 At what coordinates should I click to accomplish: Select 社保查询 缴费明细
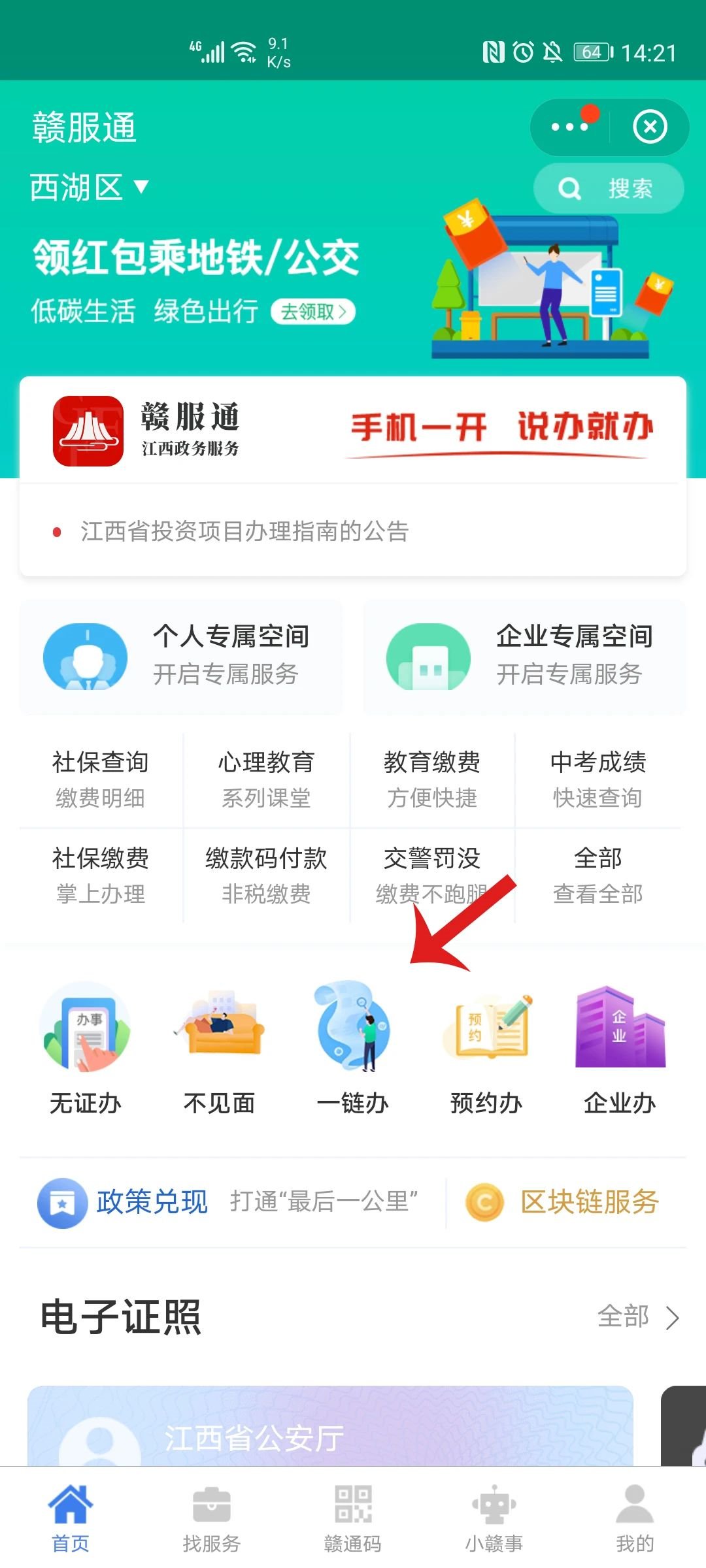click(x=101, y=779)
